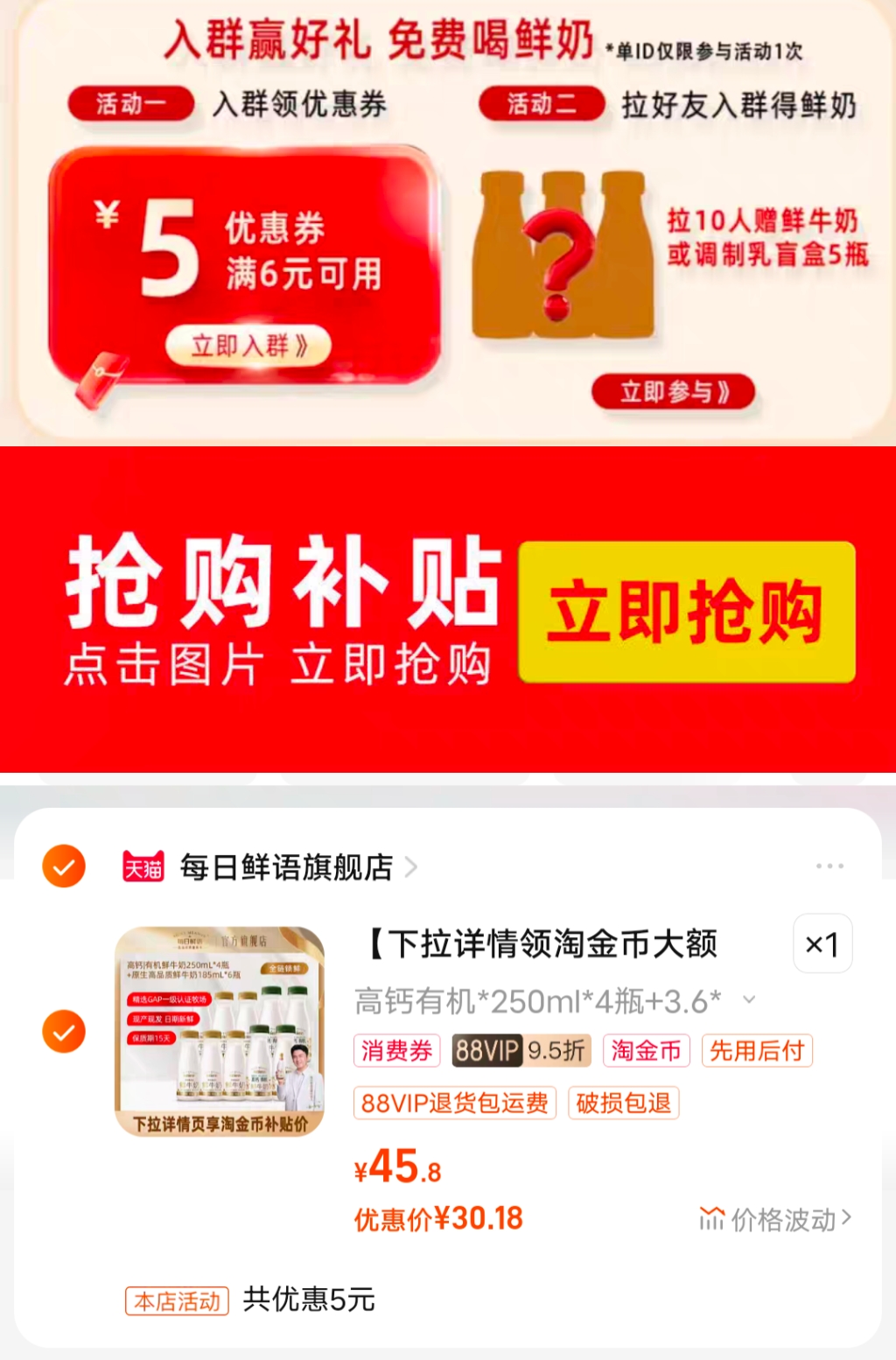The width and height of the screenshot is (896, 1360).
Task: Click the 破损包退 damage-refund badge
Action: 624,1104
